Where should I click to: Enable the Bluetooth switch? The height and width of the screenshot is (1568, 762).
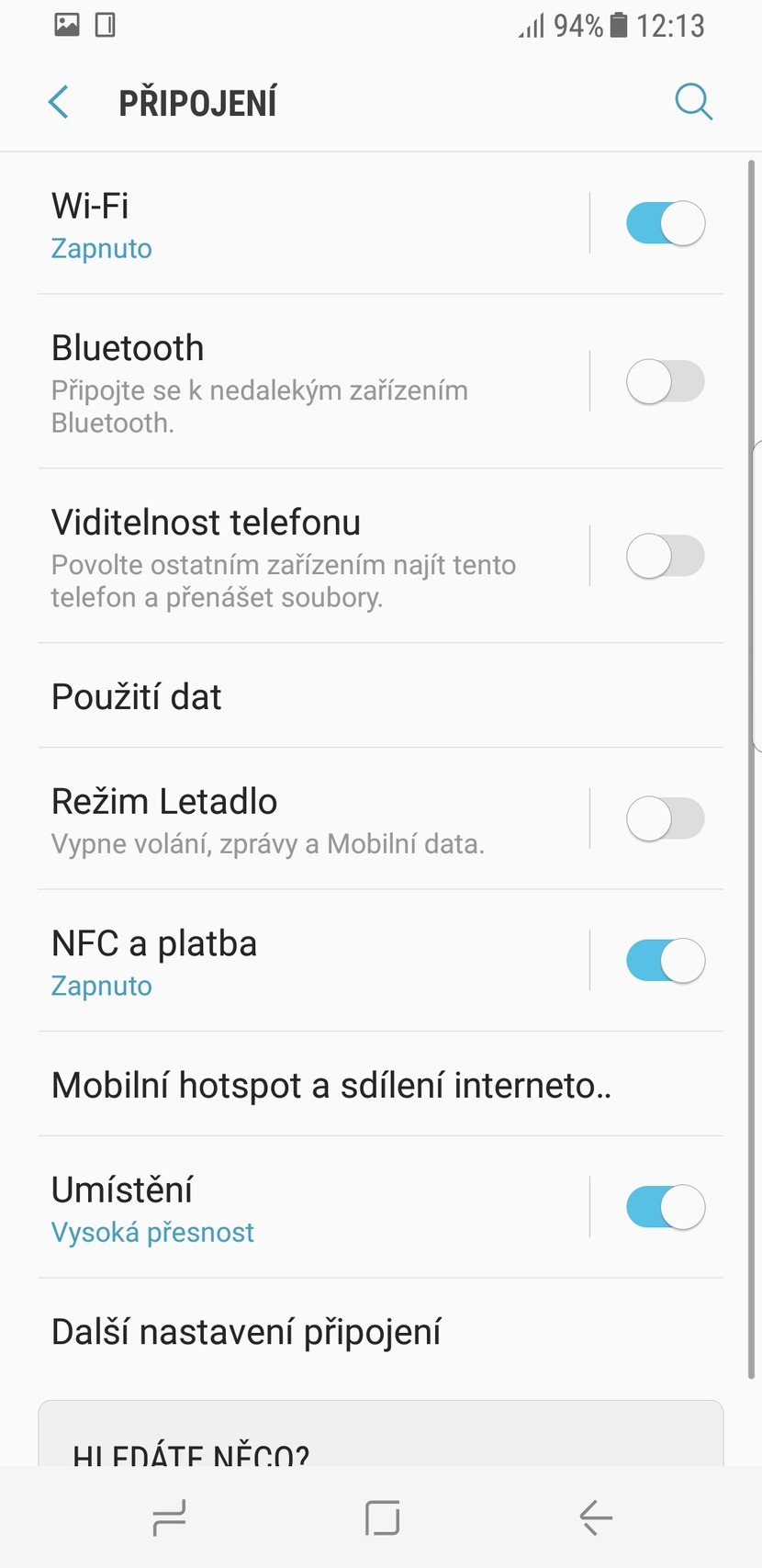(x=665, y=381)
